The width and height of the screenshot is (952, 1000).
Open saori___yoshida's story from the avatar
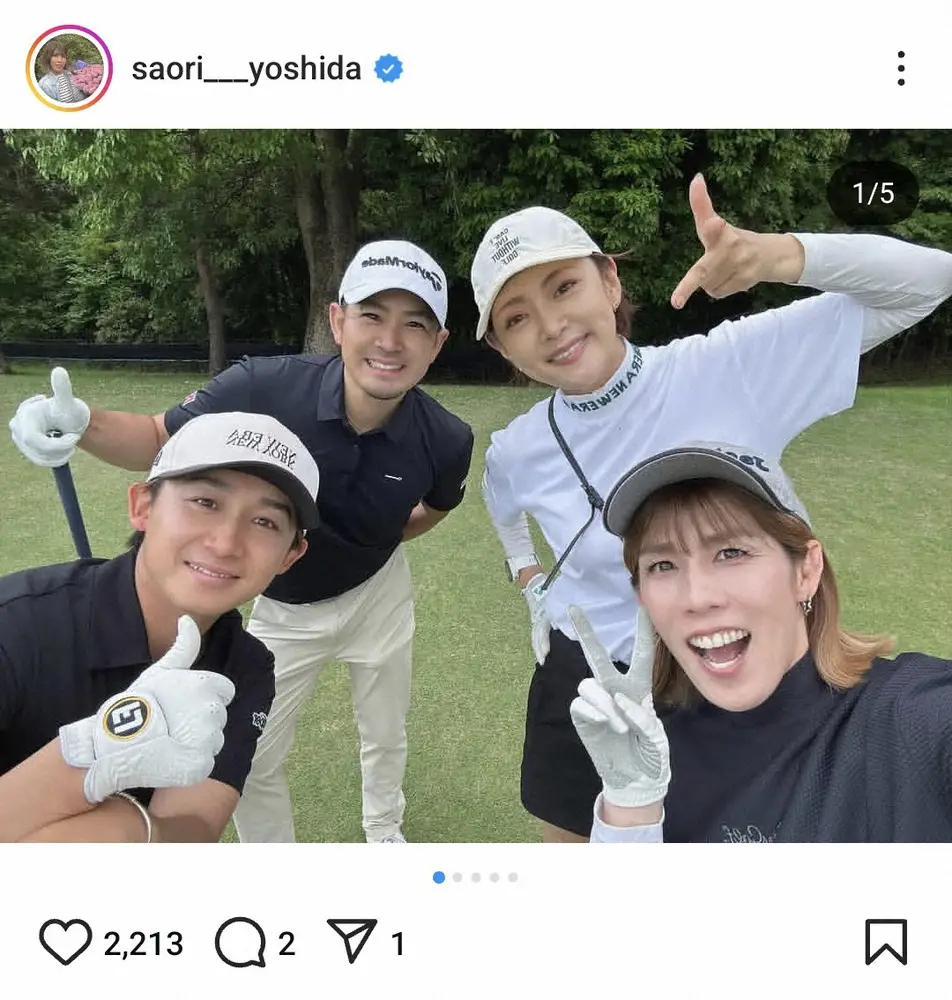(x=69, y=68)
